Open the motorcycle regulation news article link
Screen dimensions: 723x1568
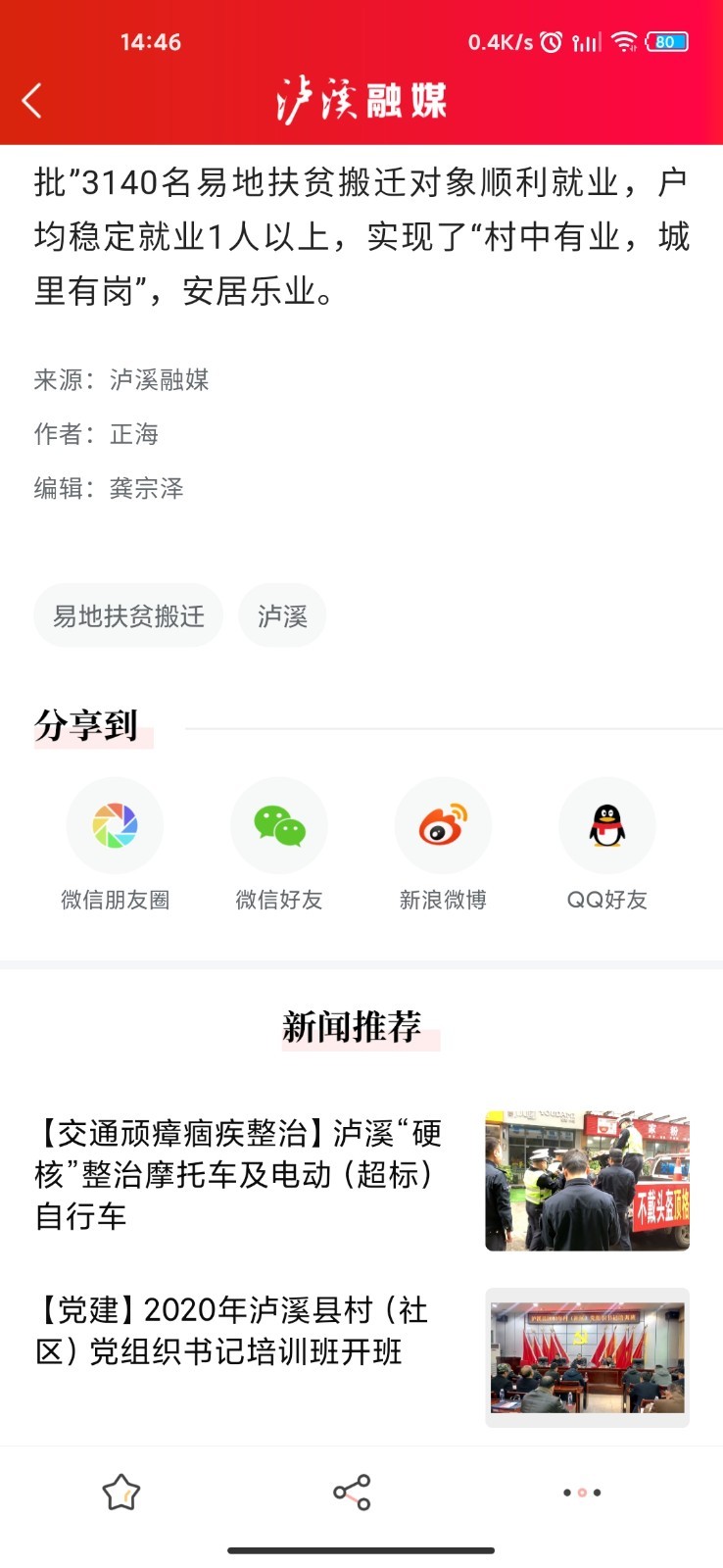[x=237, y=1176]
